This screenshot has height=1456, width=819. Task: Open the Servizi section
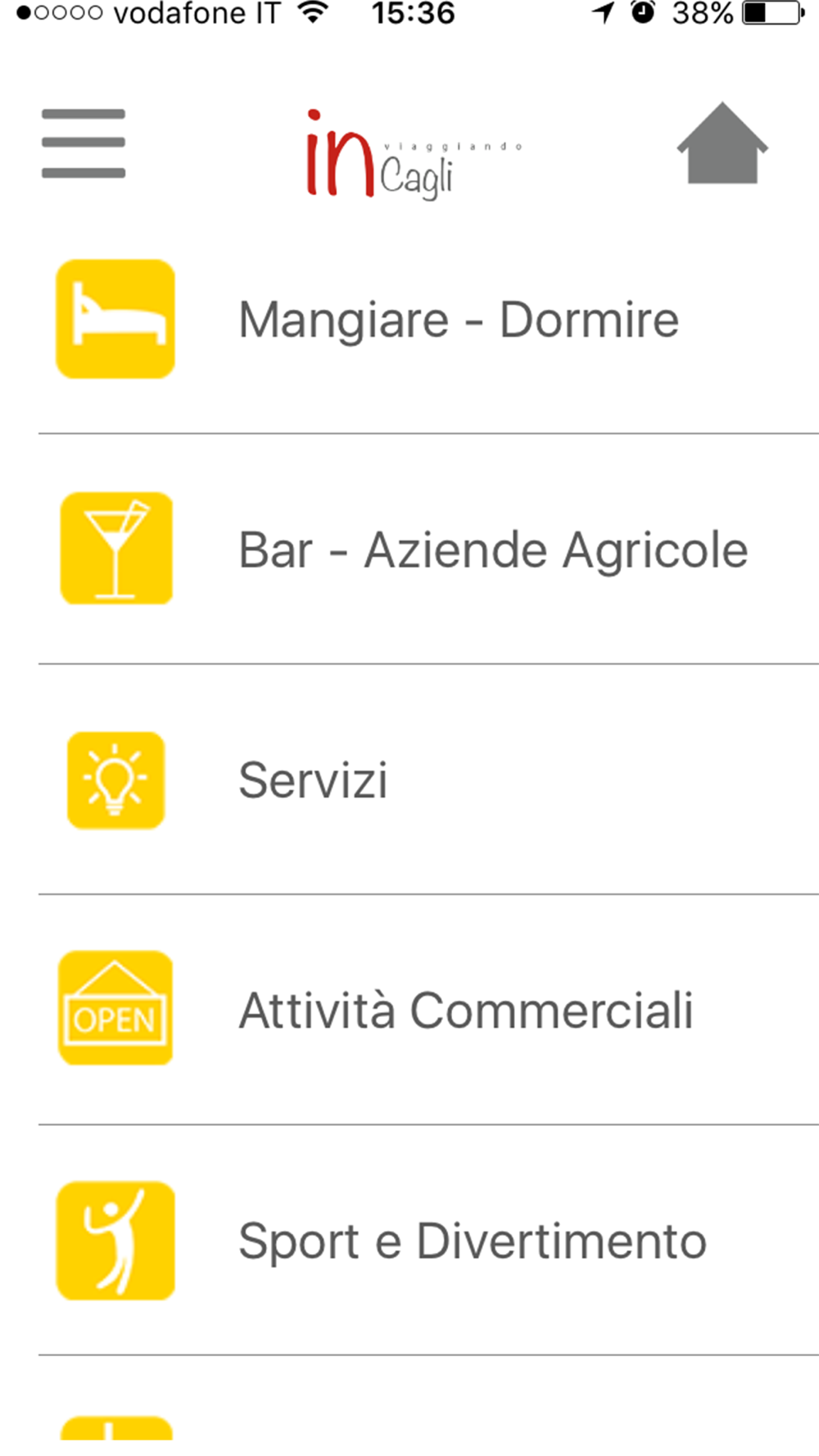point(428,780)
